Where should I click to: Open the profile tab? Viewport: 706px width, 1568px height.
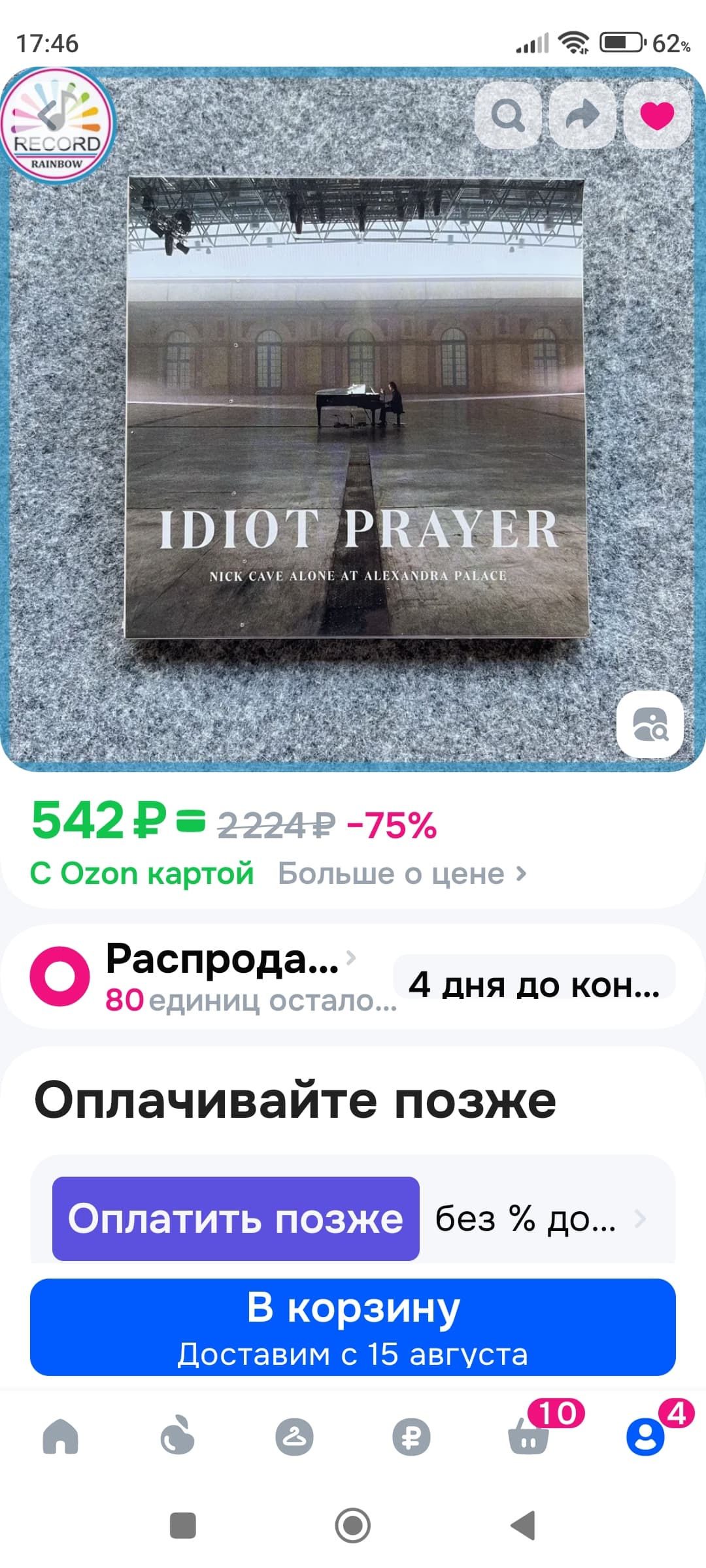click(x=645, y=1437)
